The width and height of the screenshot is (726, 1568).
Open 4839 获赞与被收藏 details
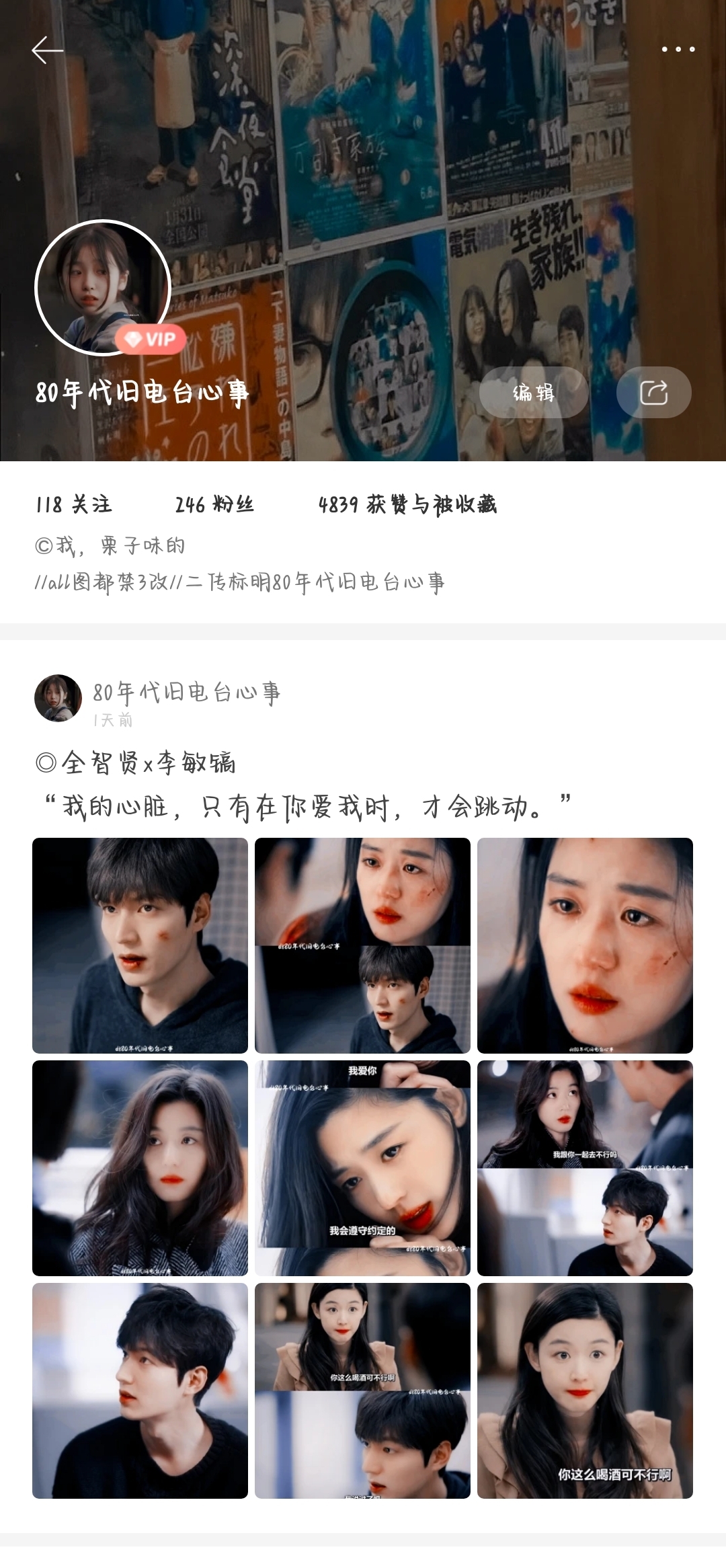410,504
